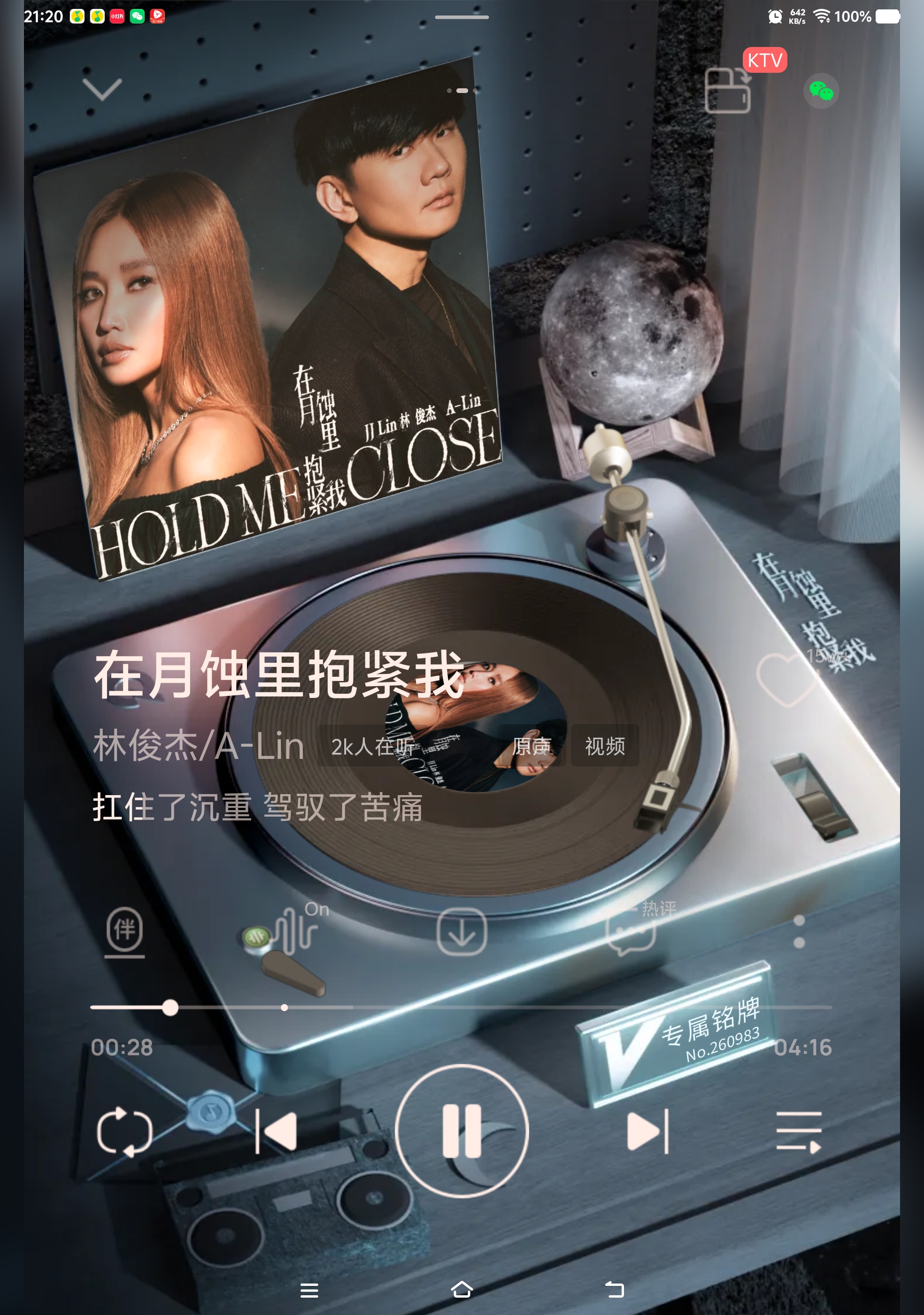
Task: Share the song to WeChat
Action: 821,91
